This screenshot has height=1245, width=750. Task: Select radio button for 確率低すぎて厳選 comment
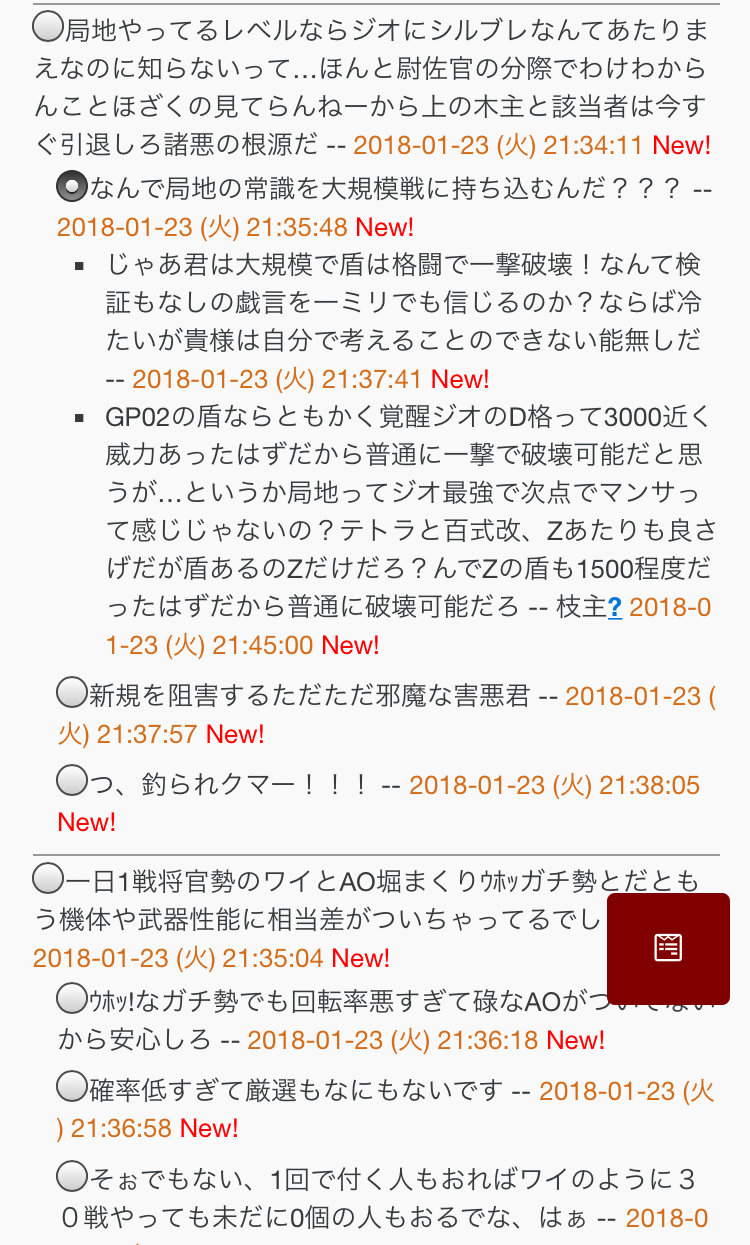point(72,1086)
